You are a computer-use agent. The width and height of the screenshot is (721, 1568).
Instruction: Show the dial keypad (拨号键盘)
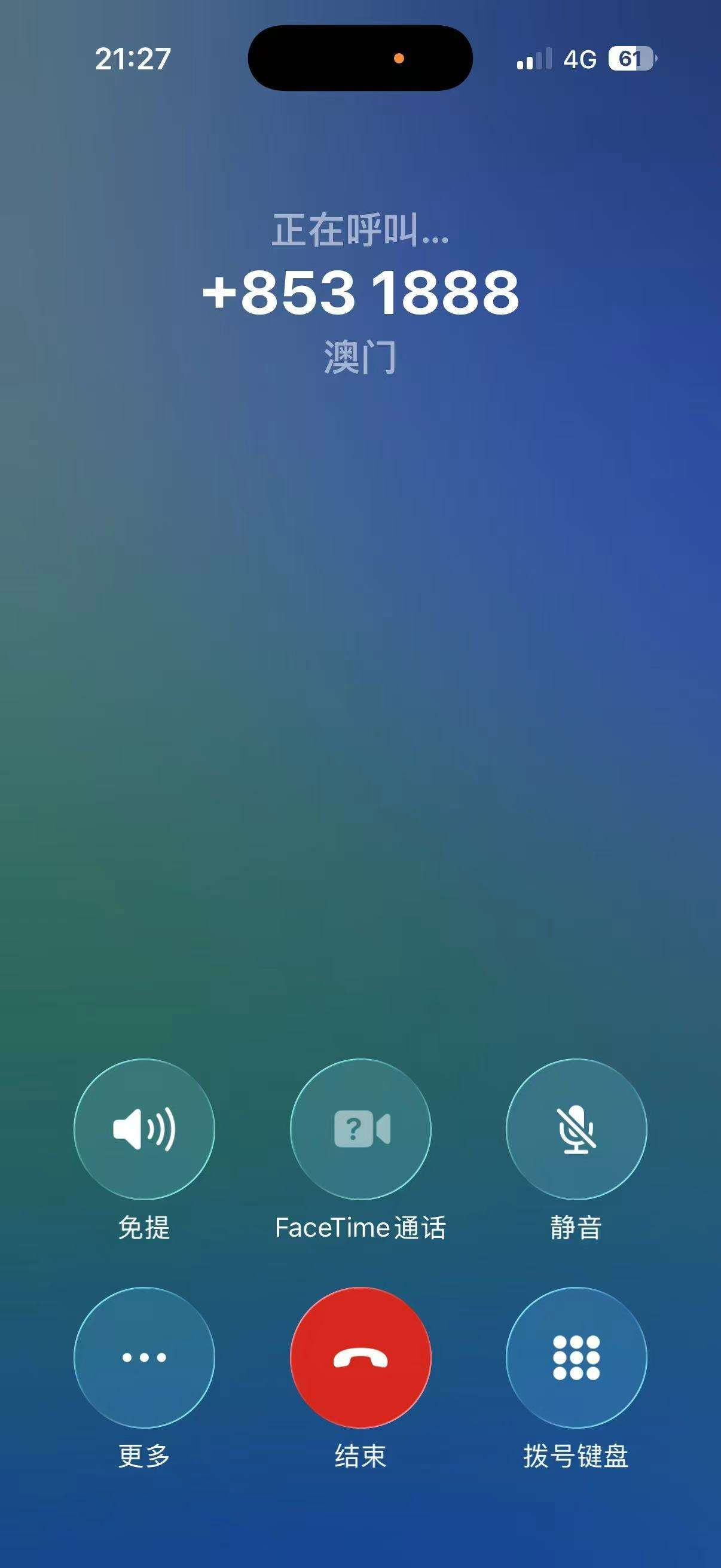576,1357
